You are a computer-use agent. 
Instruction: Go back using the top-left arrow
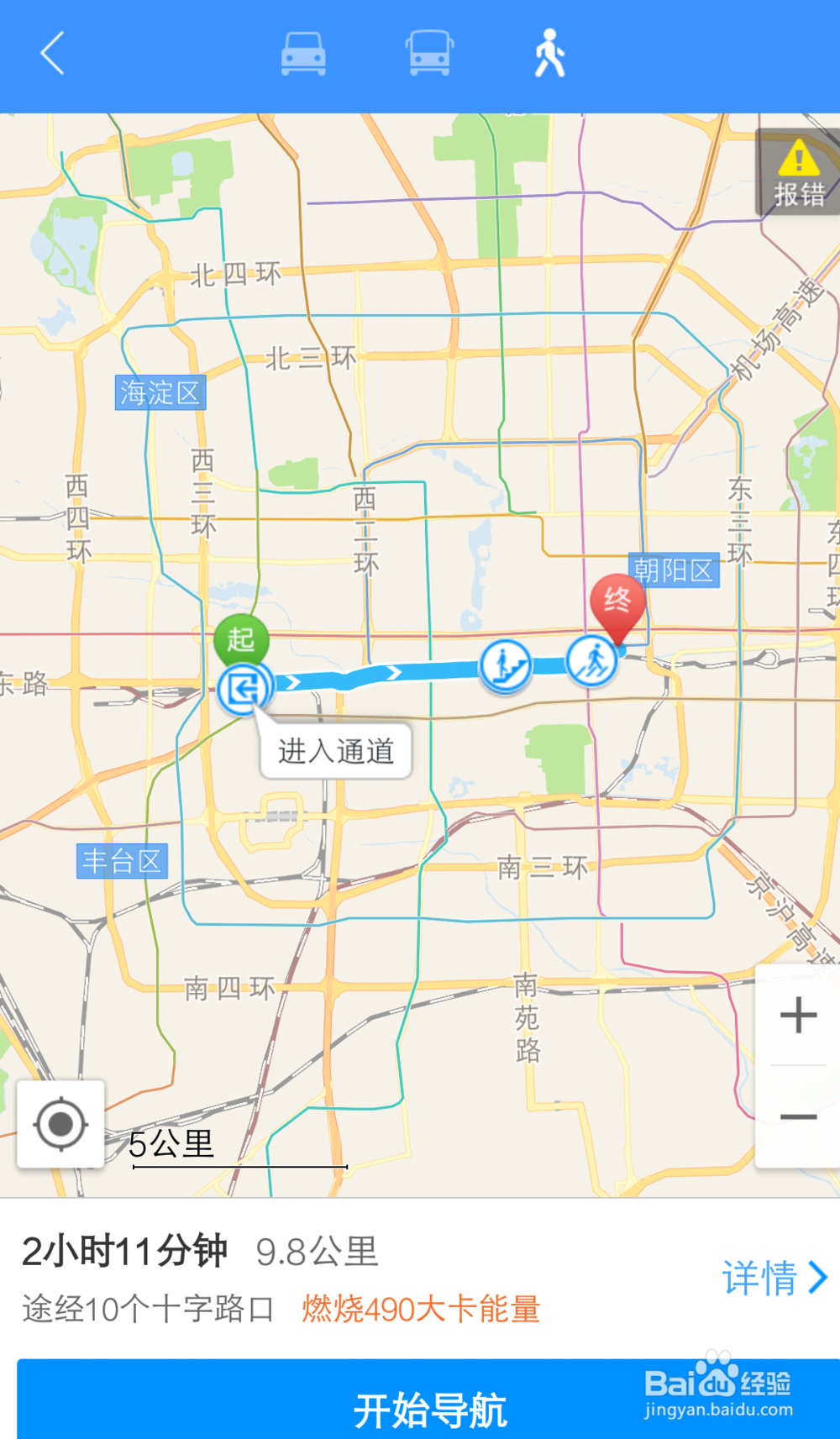click(x=53, y=55)
